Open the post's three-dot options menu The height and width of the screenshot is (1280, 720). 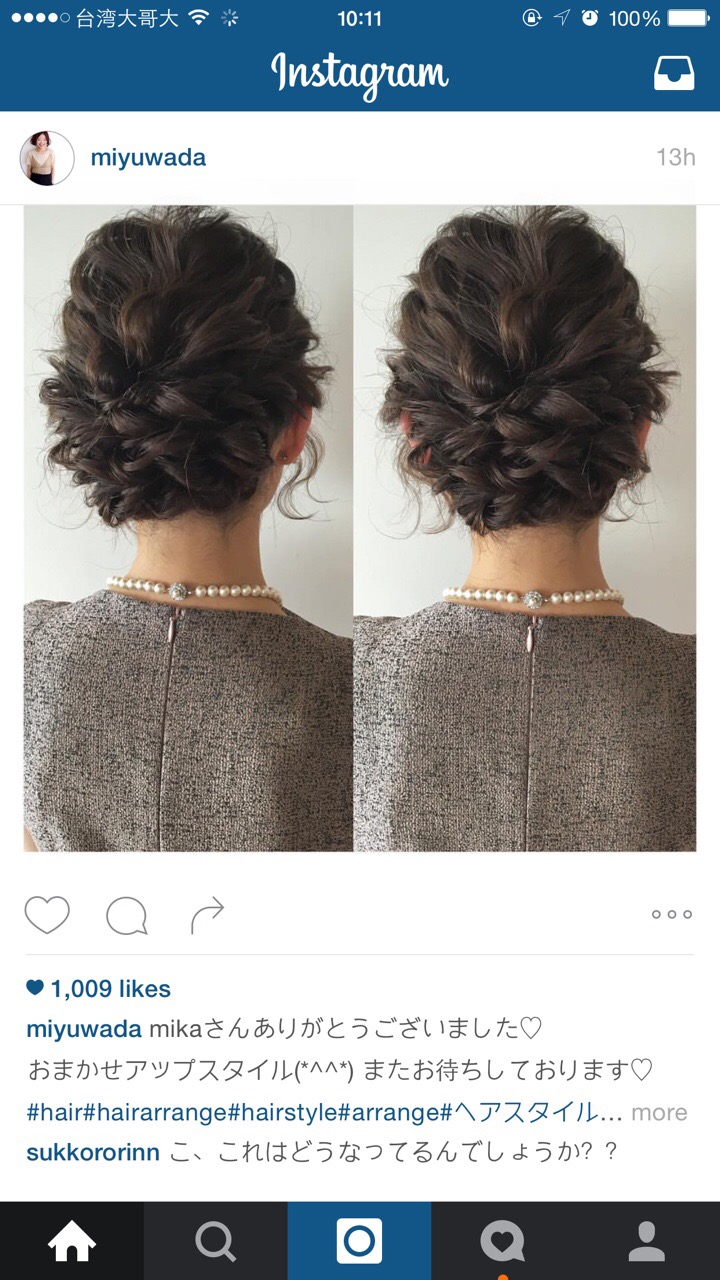tap(671, 914)
